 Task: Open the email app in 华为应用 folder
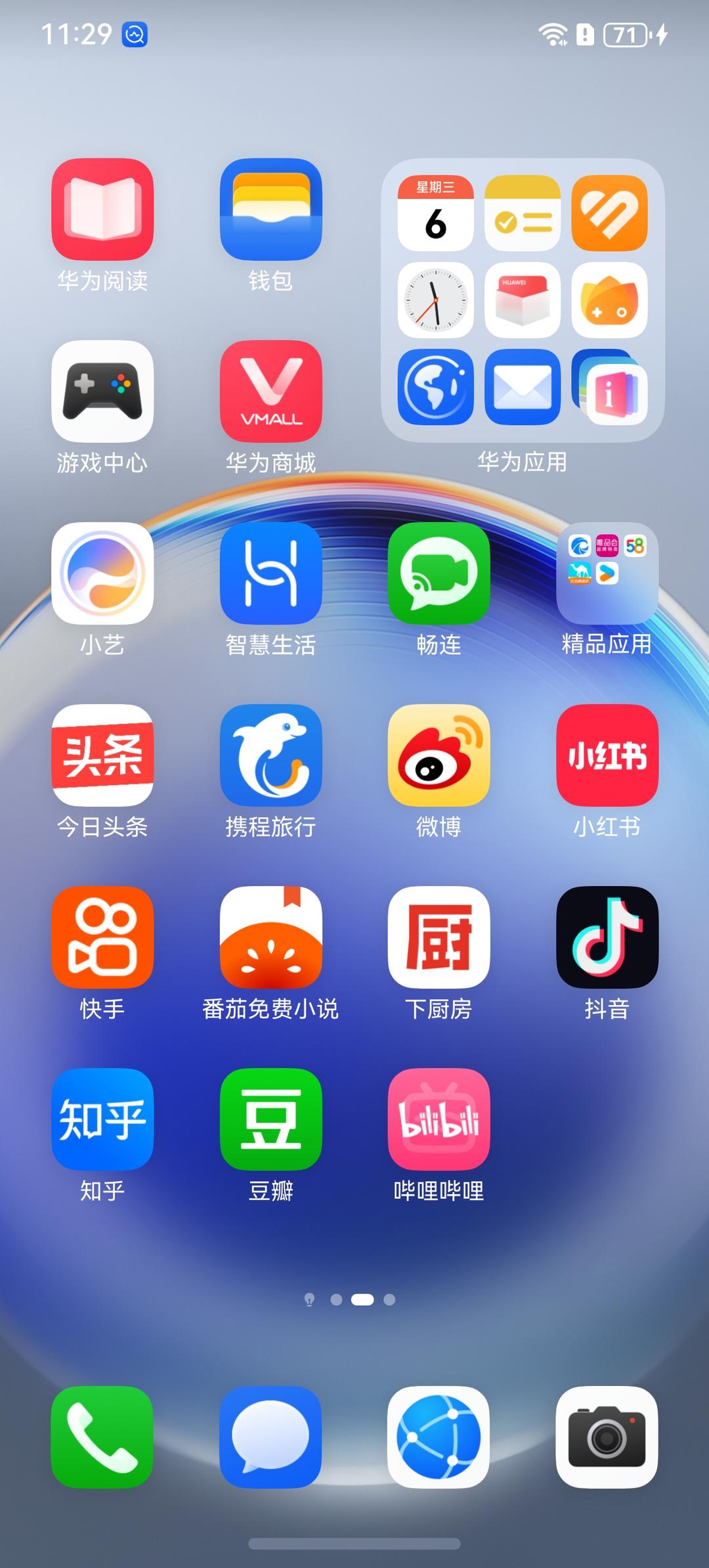click(522, 387)
